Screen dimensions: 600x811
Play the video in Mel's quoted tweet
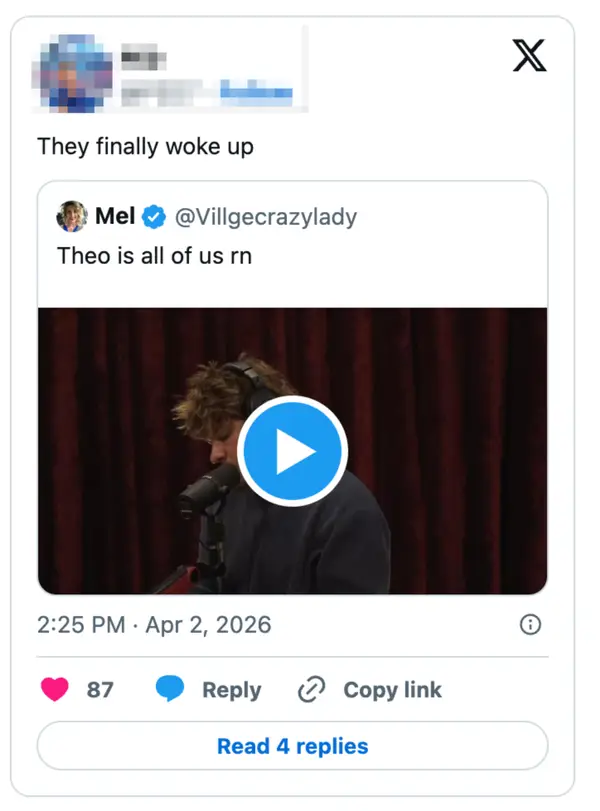[x=292, y=452]
